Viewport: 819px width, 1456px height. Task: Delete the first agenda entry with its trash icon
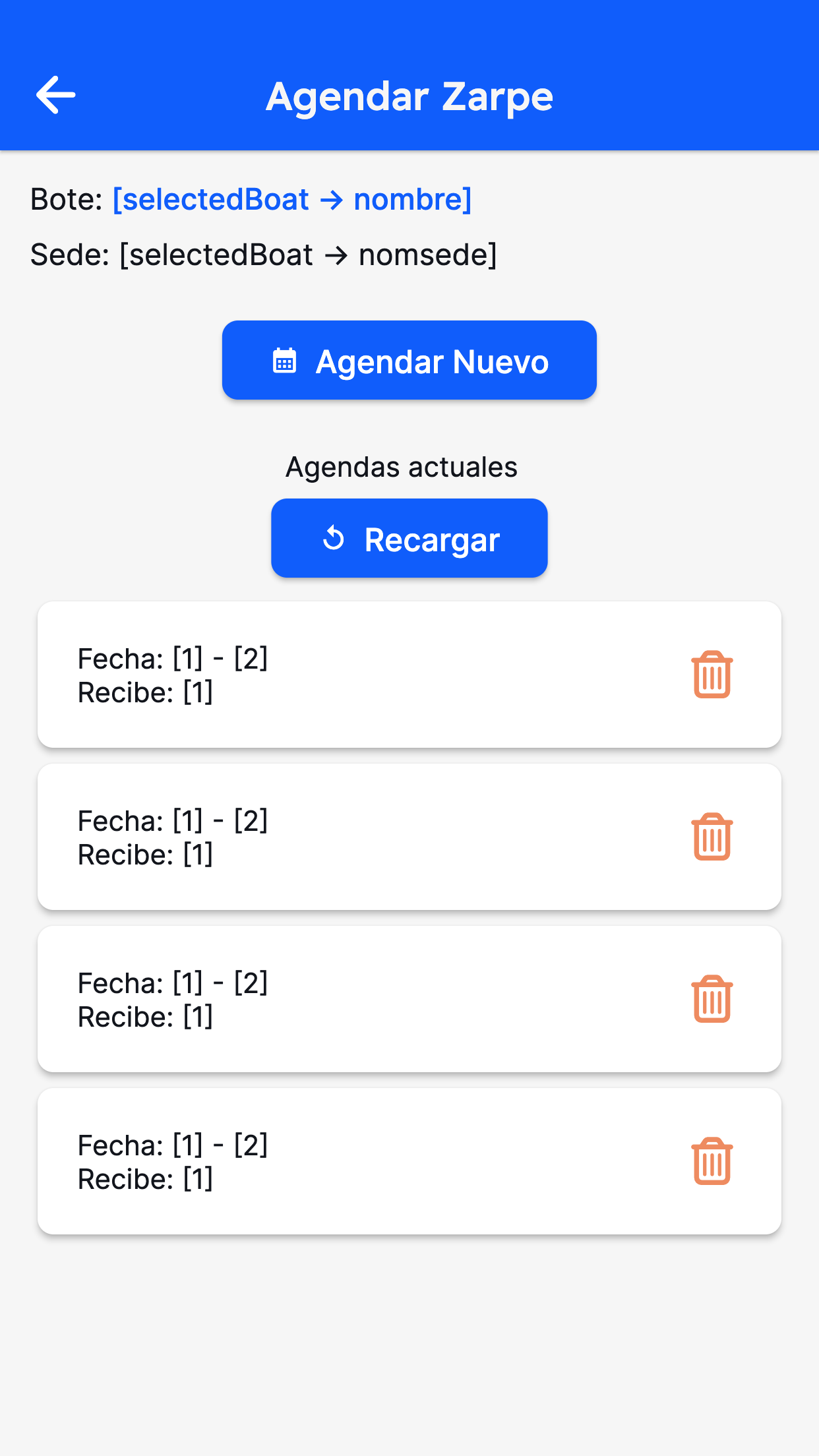[x=712, y=674]
